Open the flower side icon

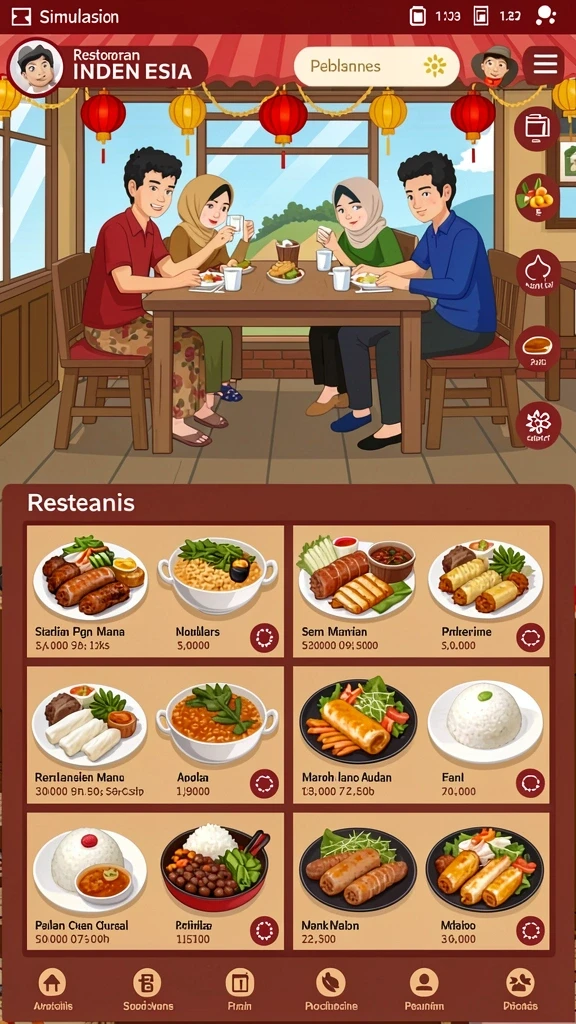pos(537,426)
